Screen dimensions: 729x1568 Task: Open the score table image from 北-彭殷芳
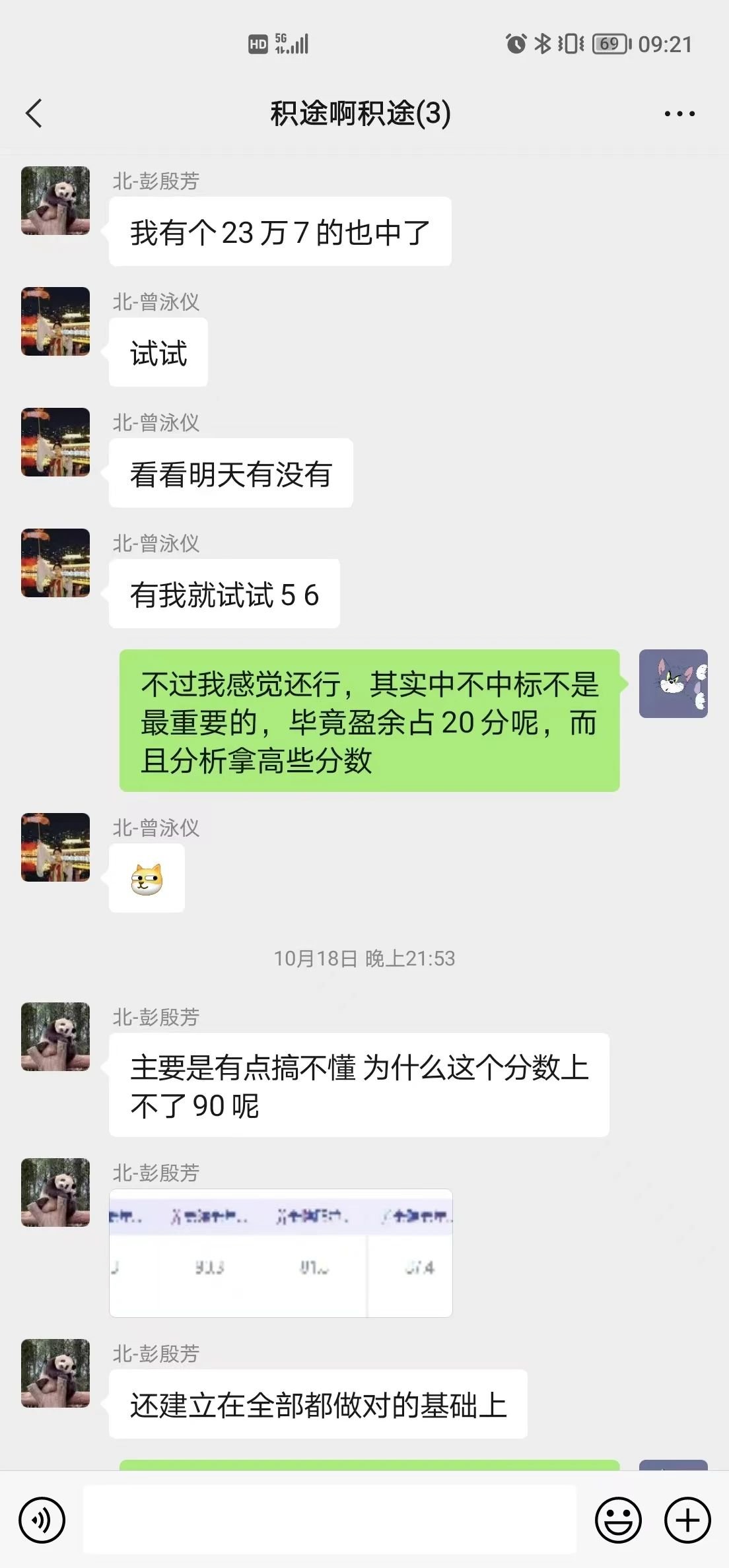[281, 1253]
